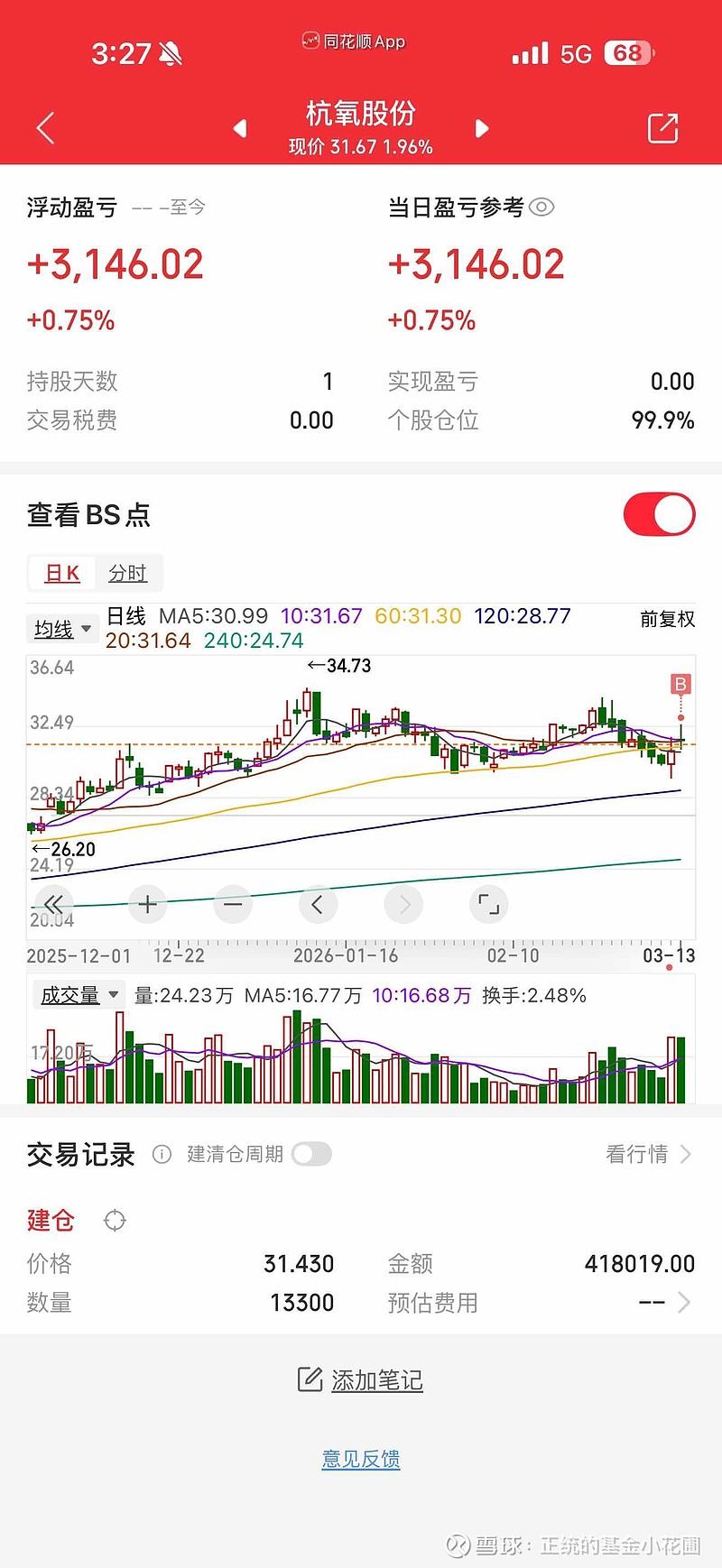Switch to the previous stock
This screenshot has height=1568, width=722.
pos(240,129)
